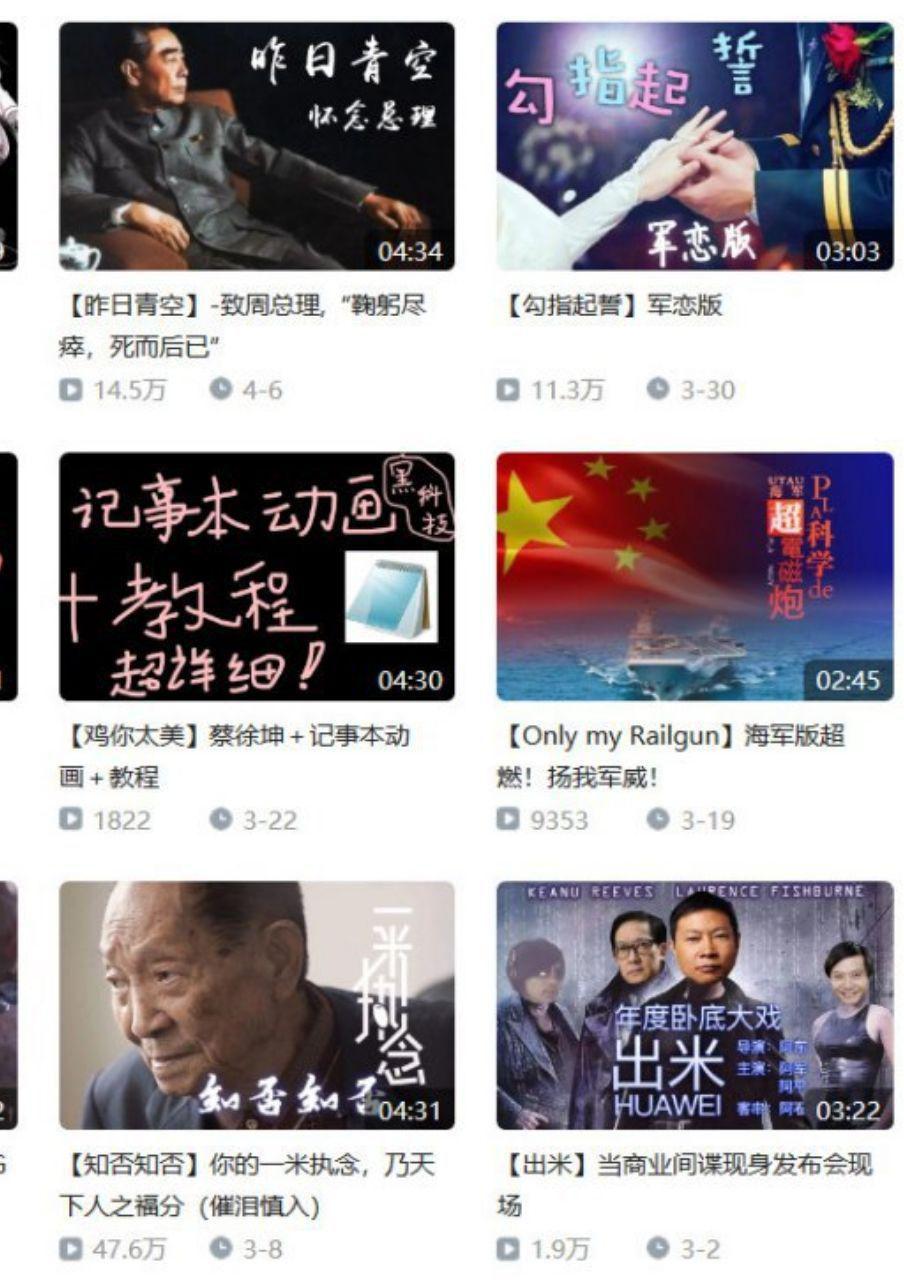This screenshot has height=1280, width=904.
Task: Open the 知否知否 一米执念 video
Action: [256, 1005]
